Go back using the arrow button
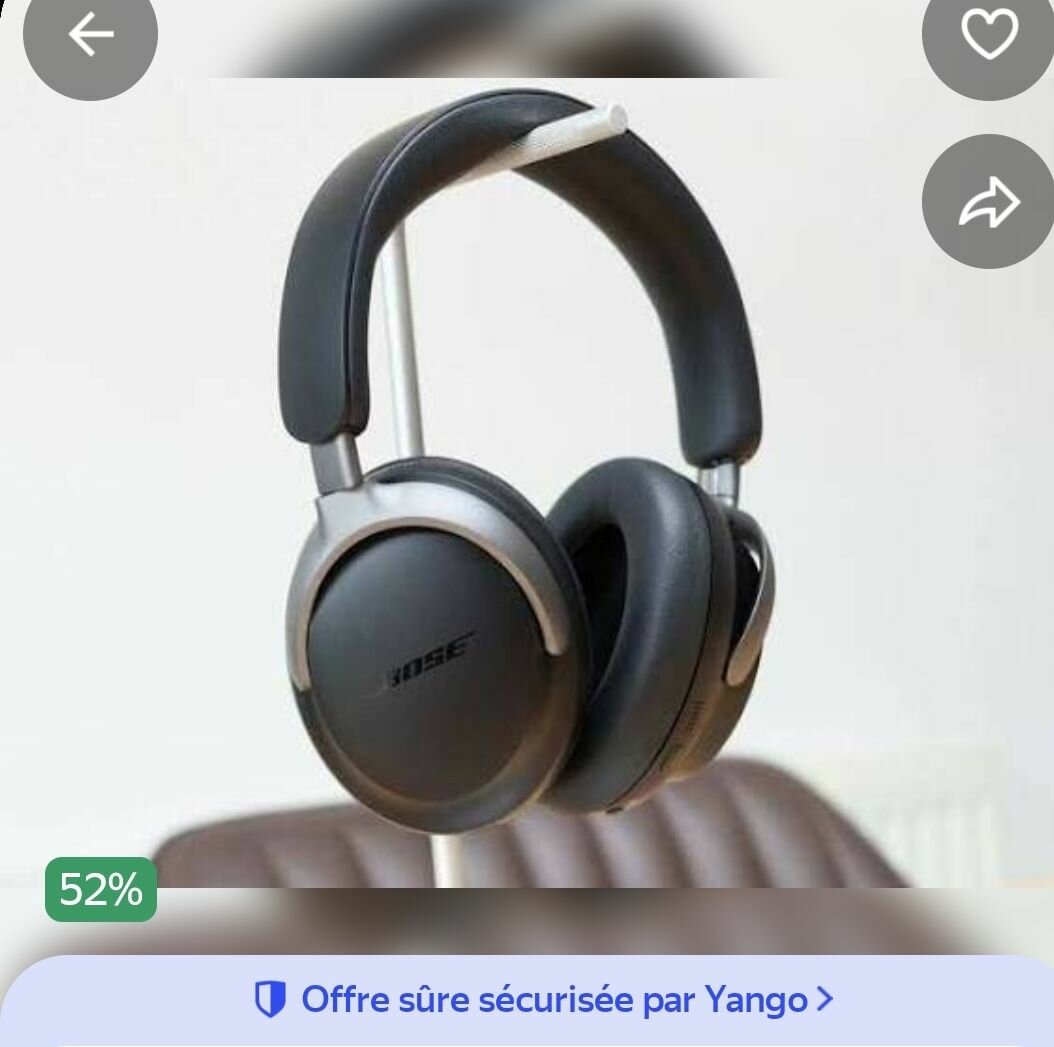 click(90, 34)
